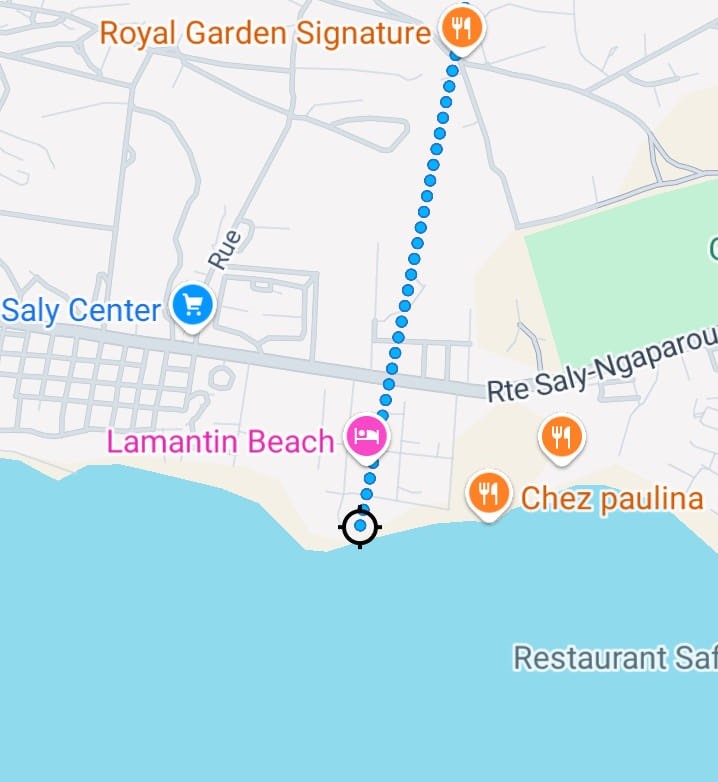Select the unlabeled restaurant pin above Chez paulina
Viewport: 718px width, 782px height.
click(x=561, y=436)
